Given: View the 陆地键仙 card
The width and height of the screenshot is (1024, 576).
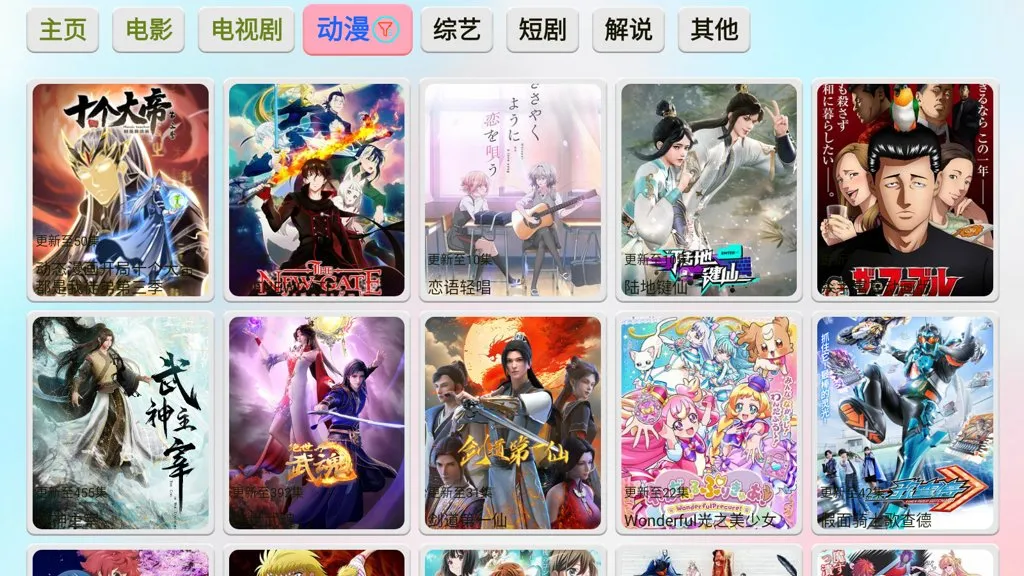Looking at the screenshot, I should coord(708,190).
